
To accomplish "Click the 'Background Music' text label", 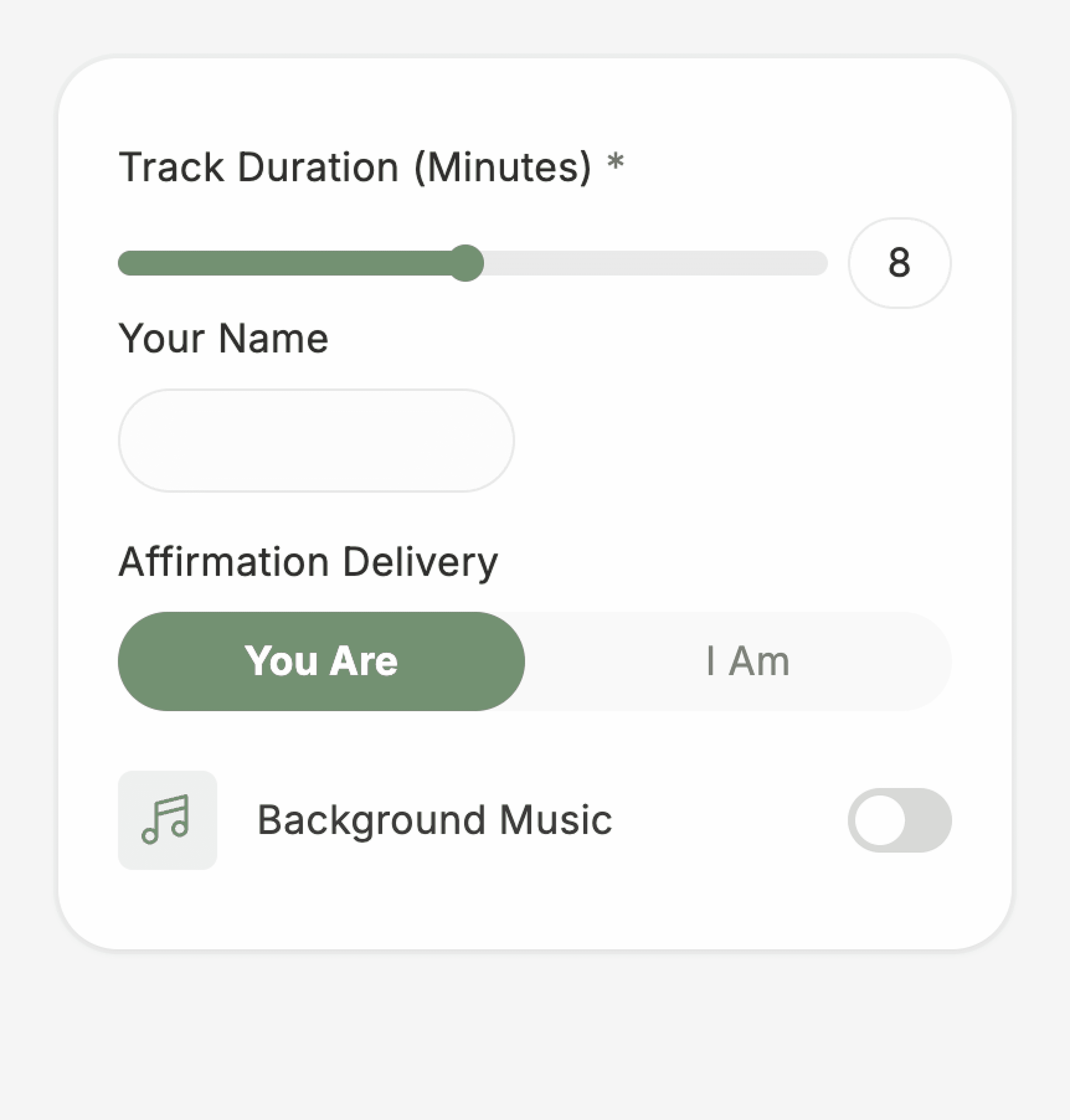I will click(x=435, y=819).
